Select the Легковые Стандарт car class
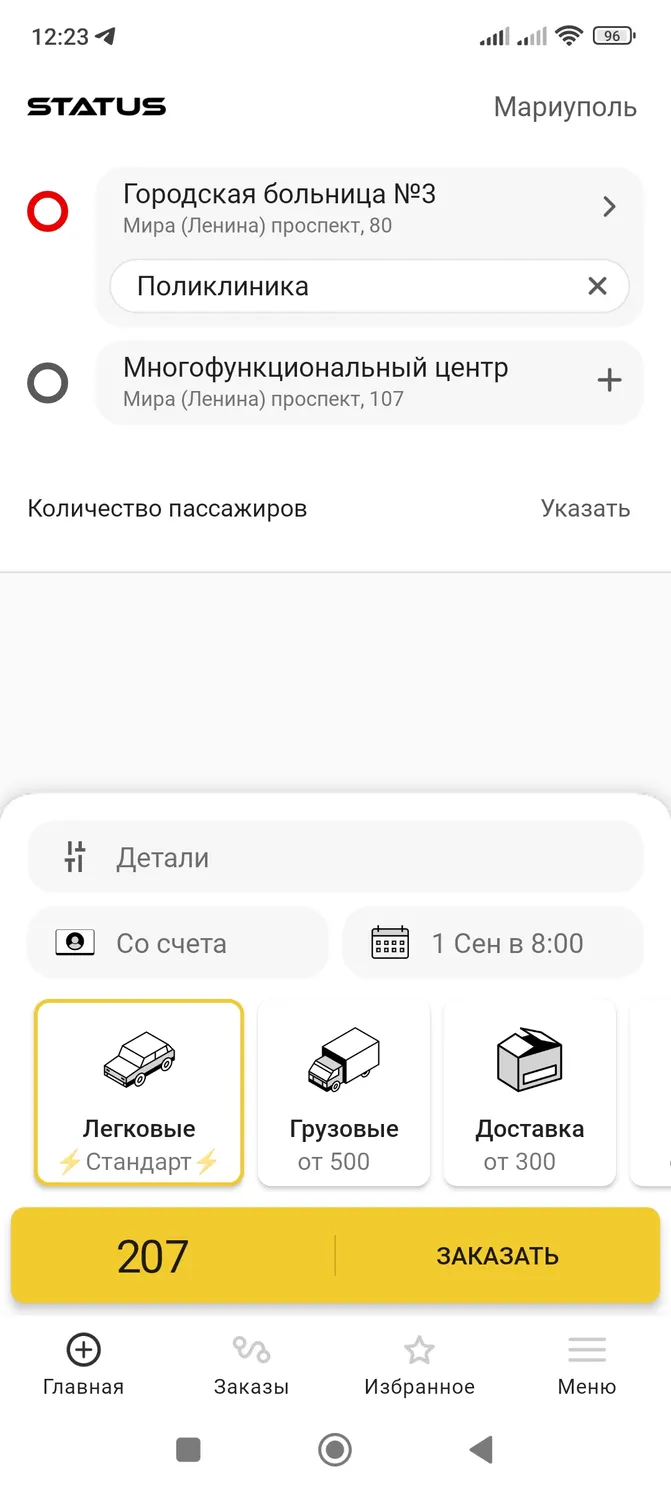Image resolution: width=671 pixels, height=1492 pixels. (139, 1092)
